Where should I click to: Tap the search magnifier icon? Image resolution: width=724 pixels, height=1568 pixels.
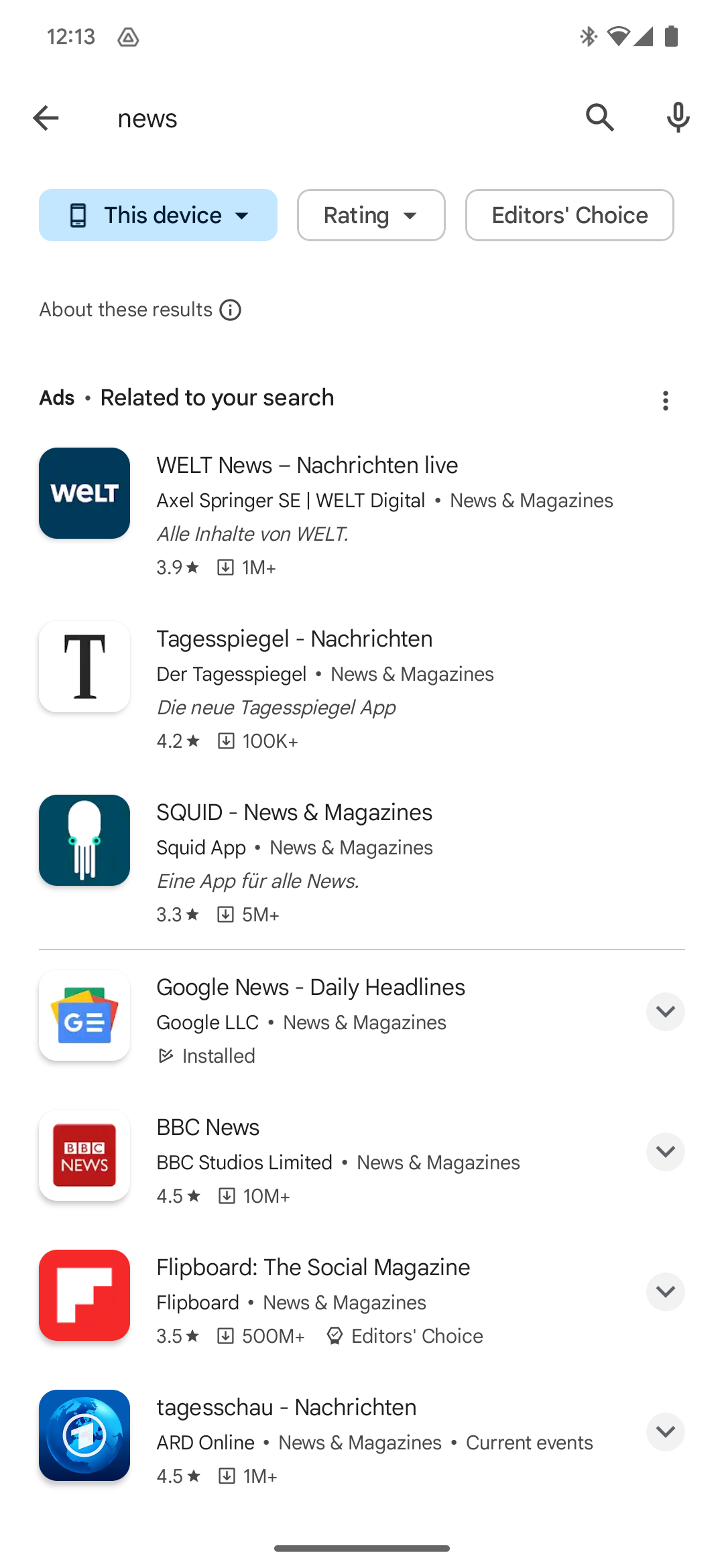(x=599, y=117)
